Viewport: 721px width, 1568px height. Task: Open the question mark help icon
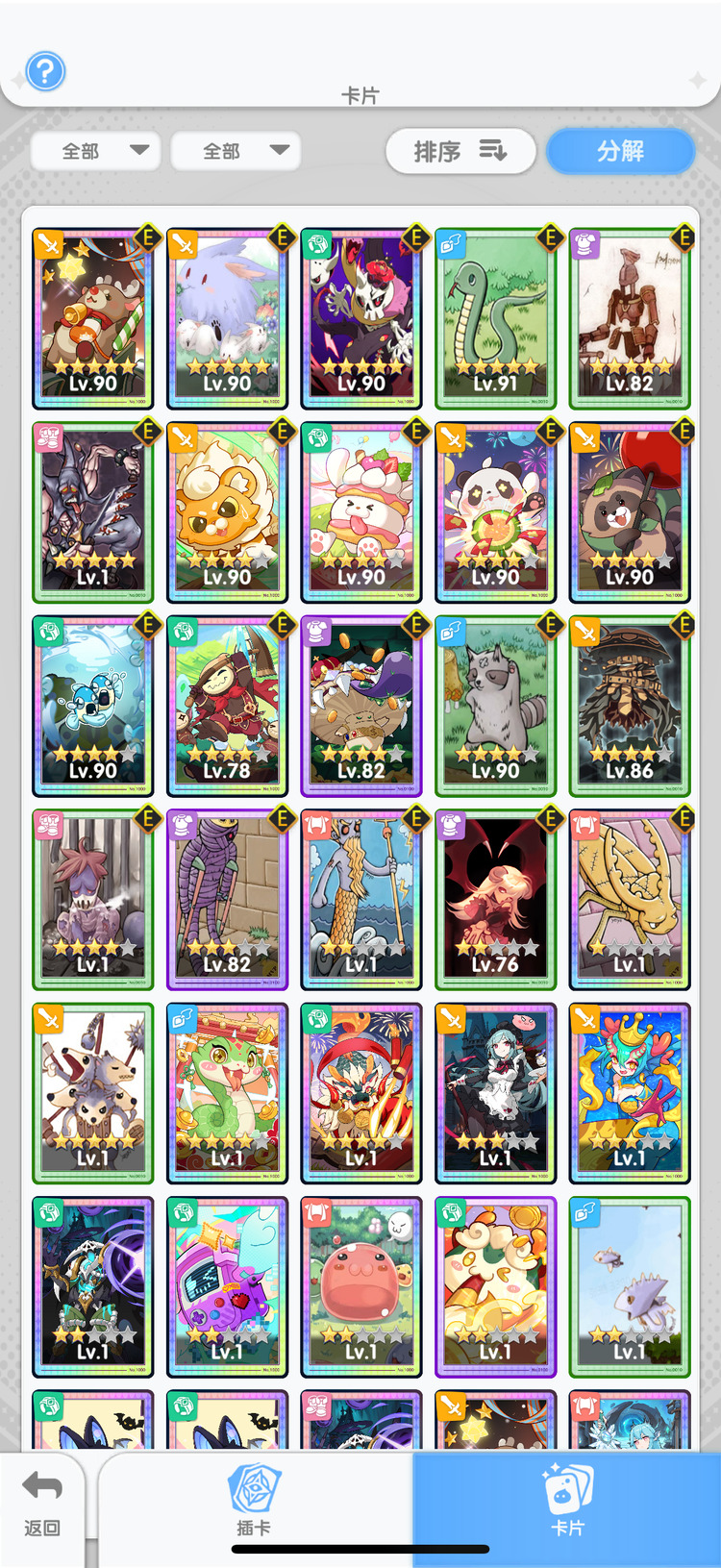pos(45,71)
